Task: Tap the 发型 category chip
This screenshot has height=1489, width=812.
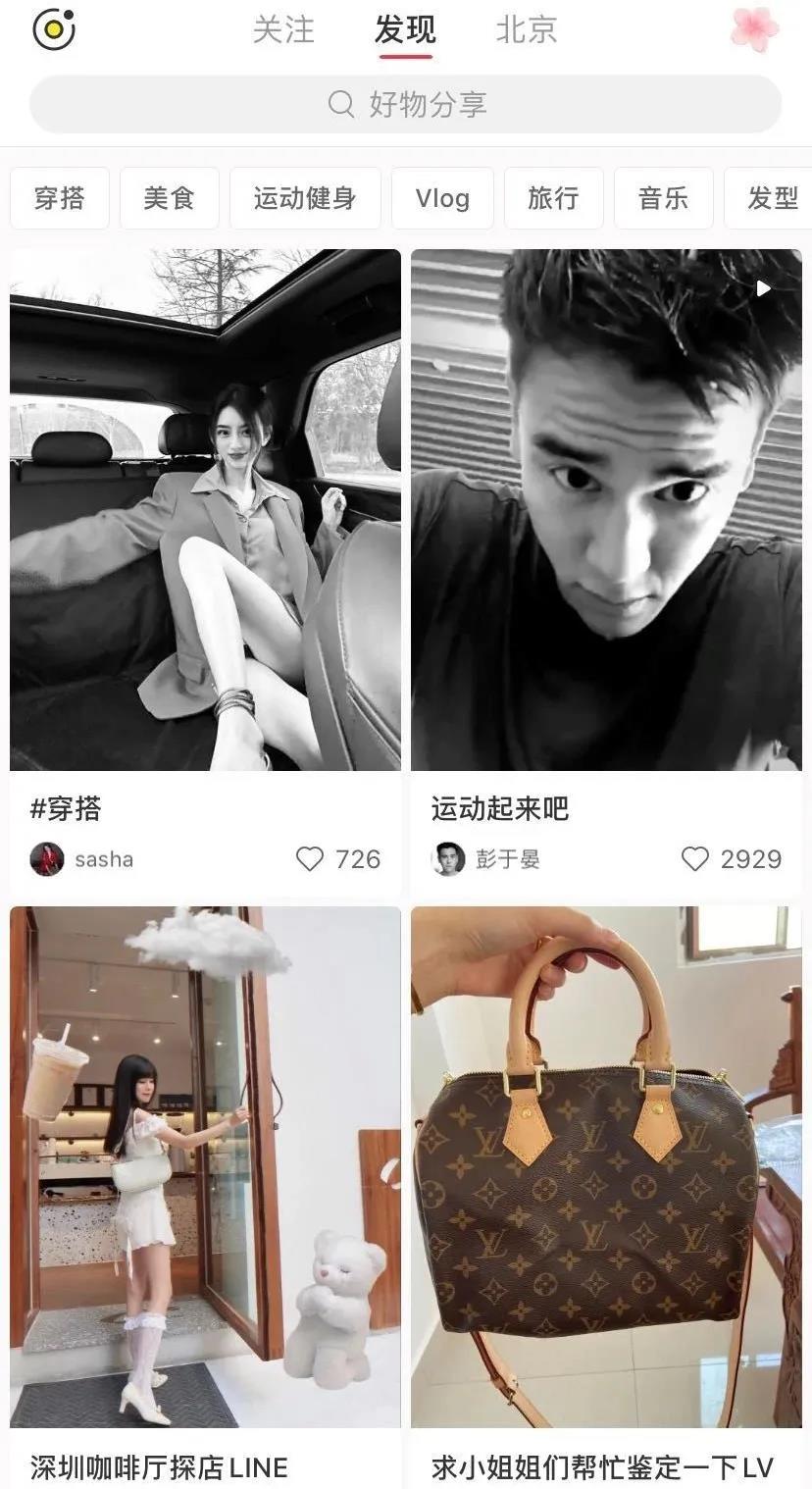Action: (771, 198)
